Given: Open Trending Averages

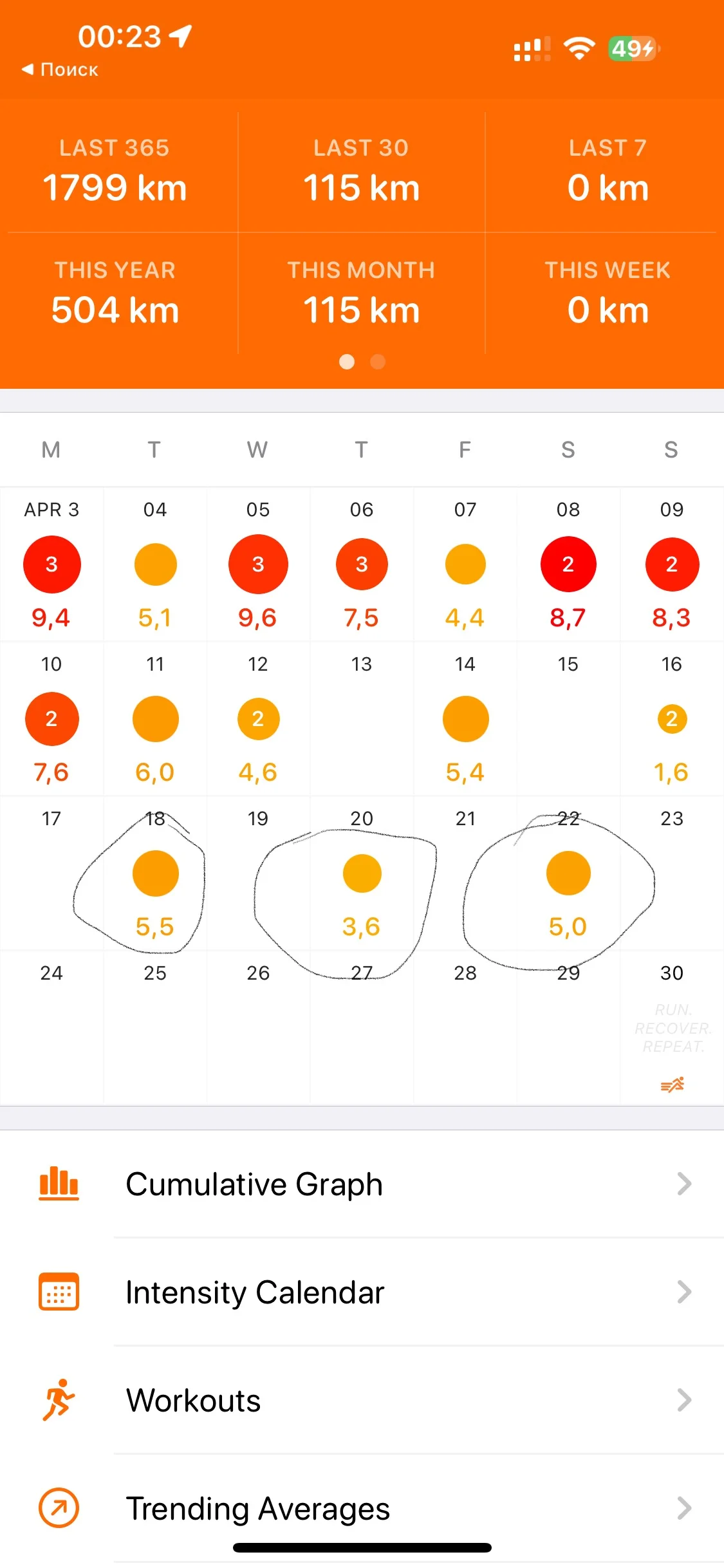Looking at the screenshot, I should click(362, 1508).
